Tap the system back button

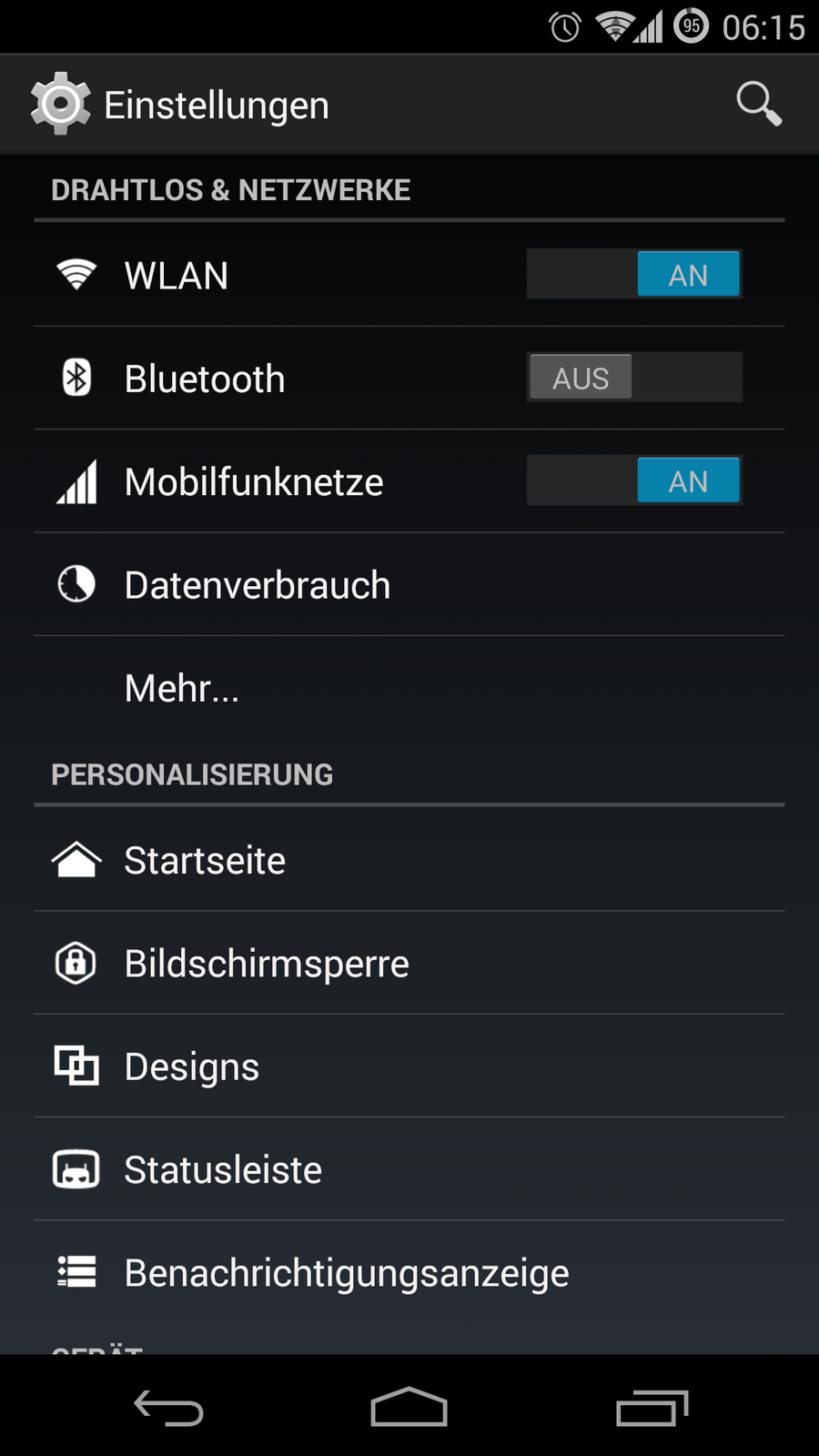169,1408
